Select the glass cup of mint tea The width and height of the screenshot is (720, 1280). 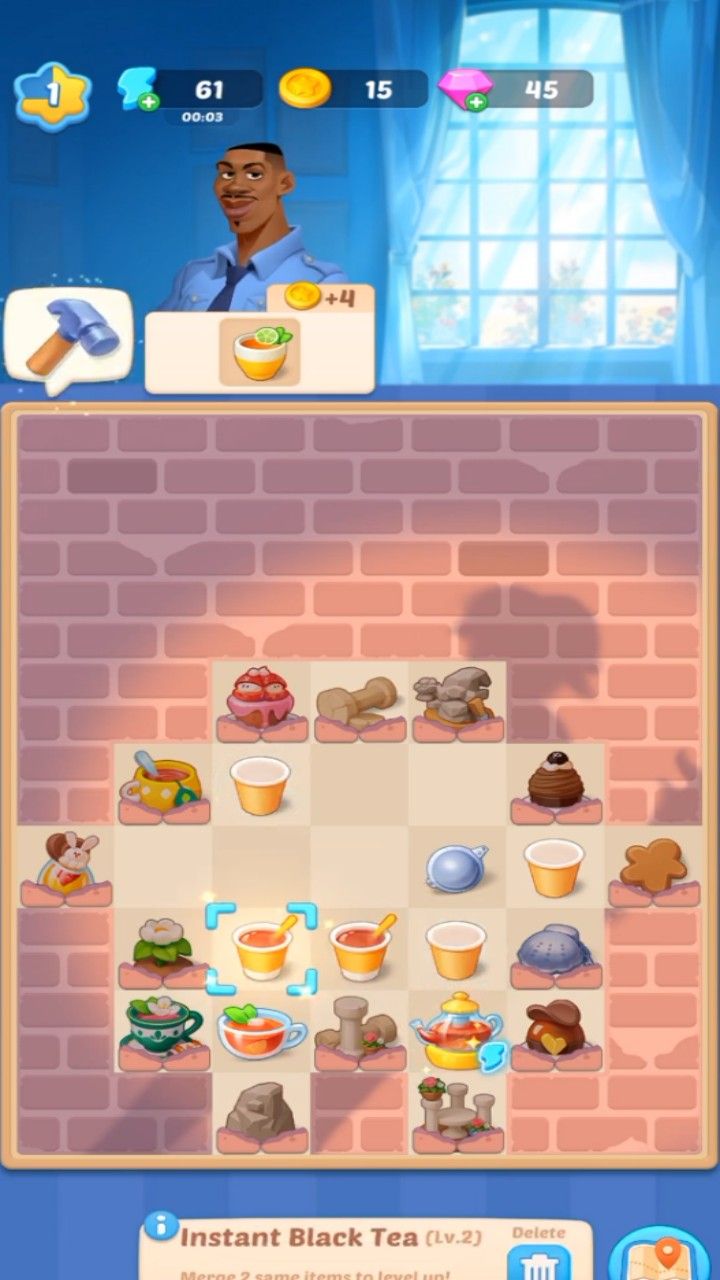pyautogui.click(x=260, y=1030)
